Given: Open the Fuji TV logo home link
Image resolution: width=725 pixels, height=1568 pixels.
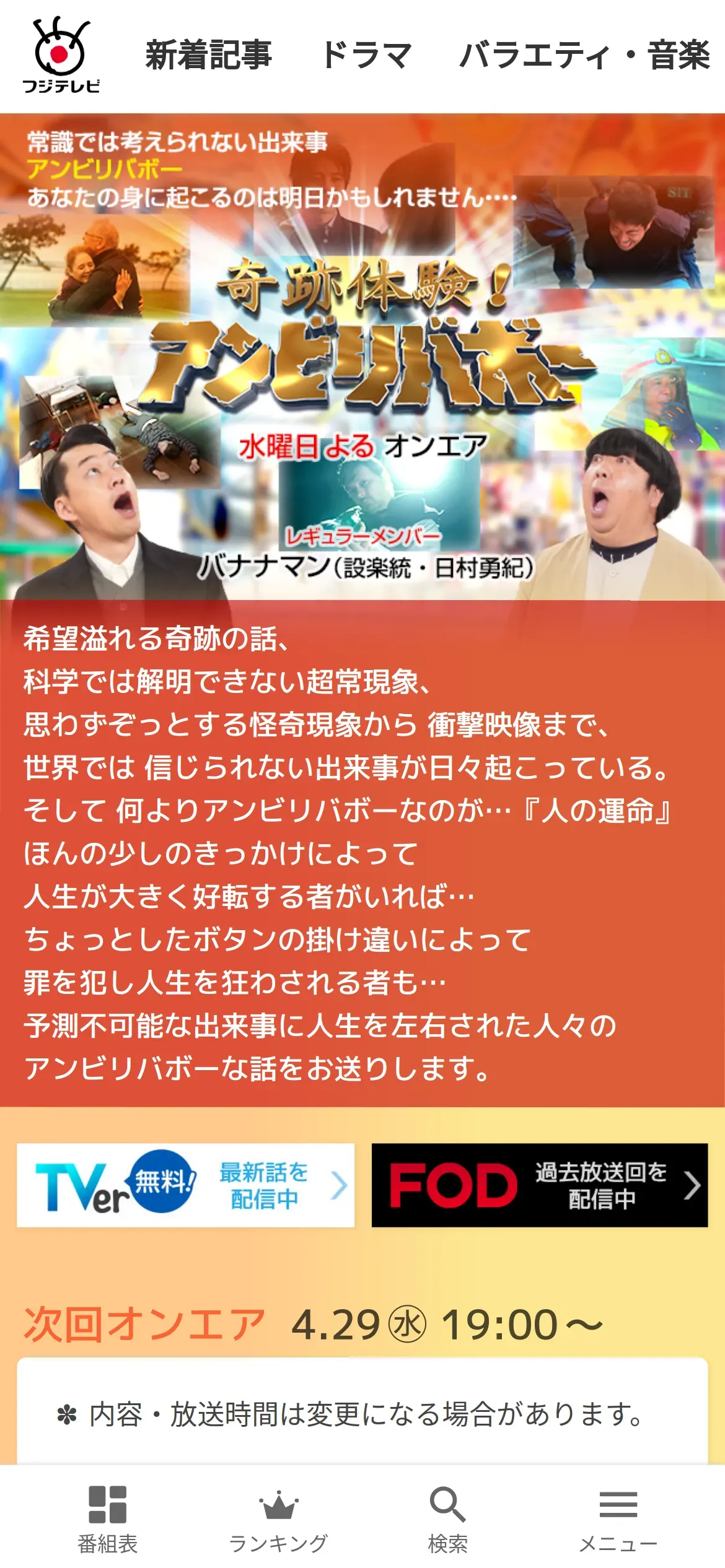Looking at the screenshot, I should click(x=61, y=54).
